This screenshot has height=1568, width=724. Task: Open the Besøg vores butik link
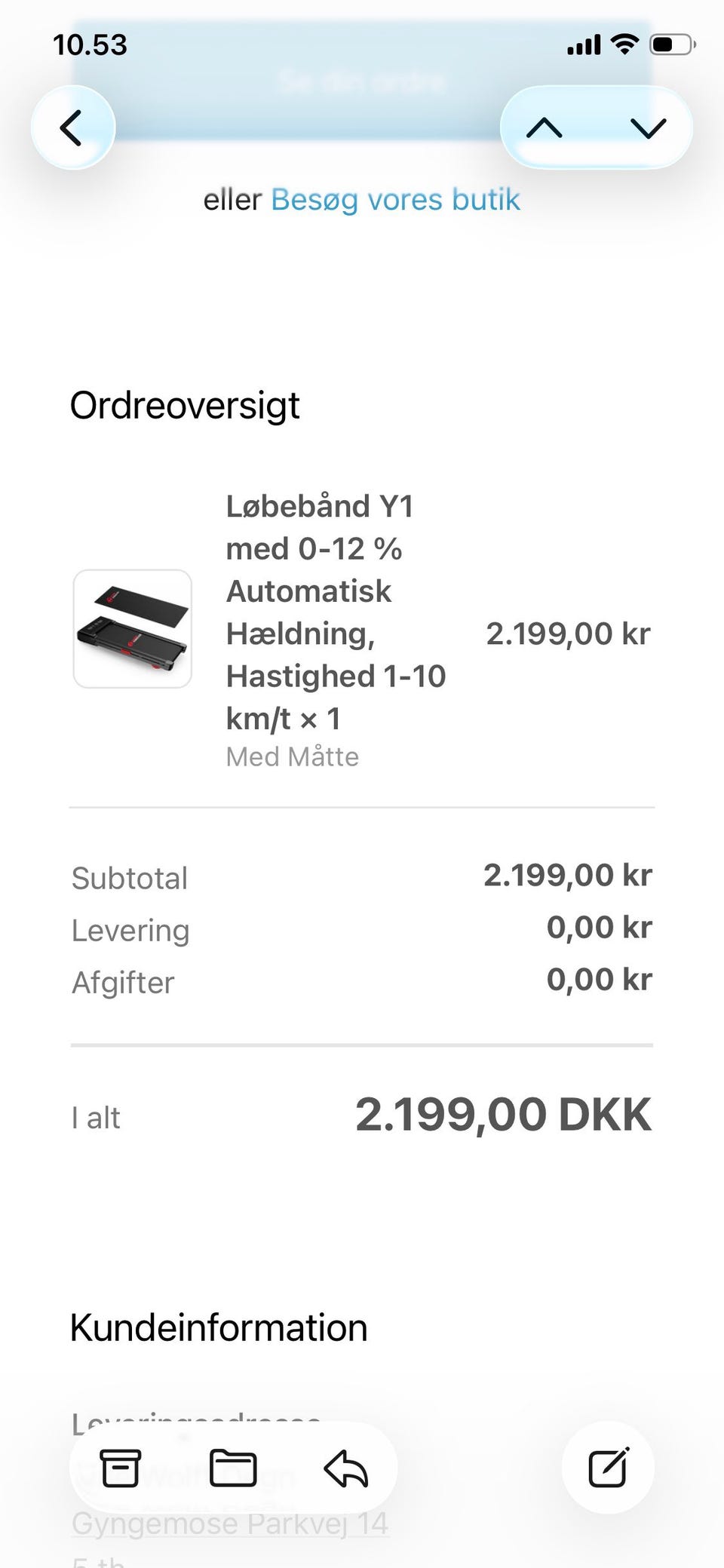click(395, 200)
